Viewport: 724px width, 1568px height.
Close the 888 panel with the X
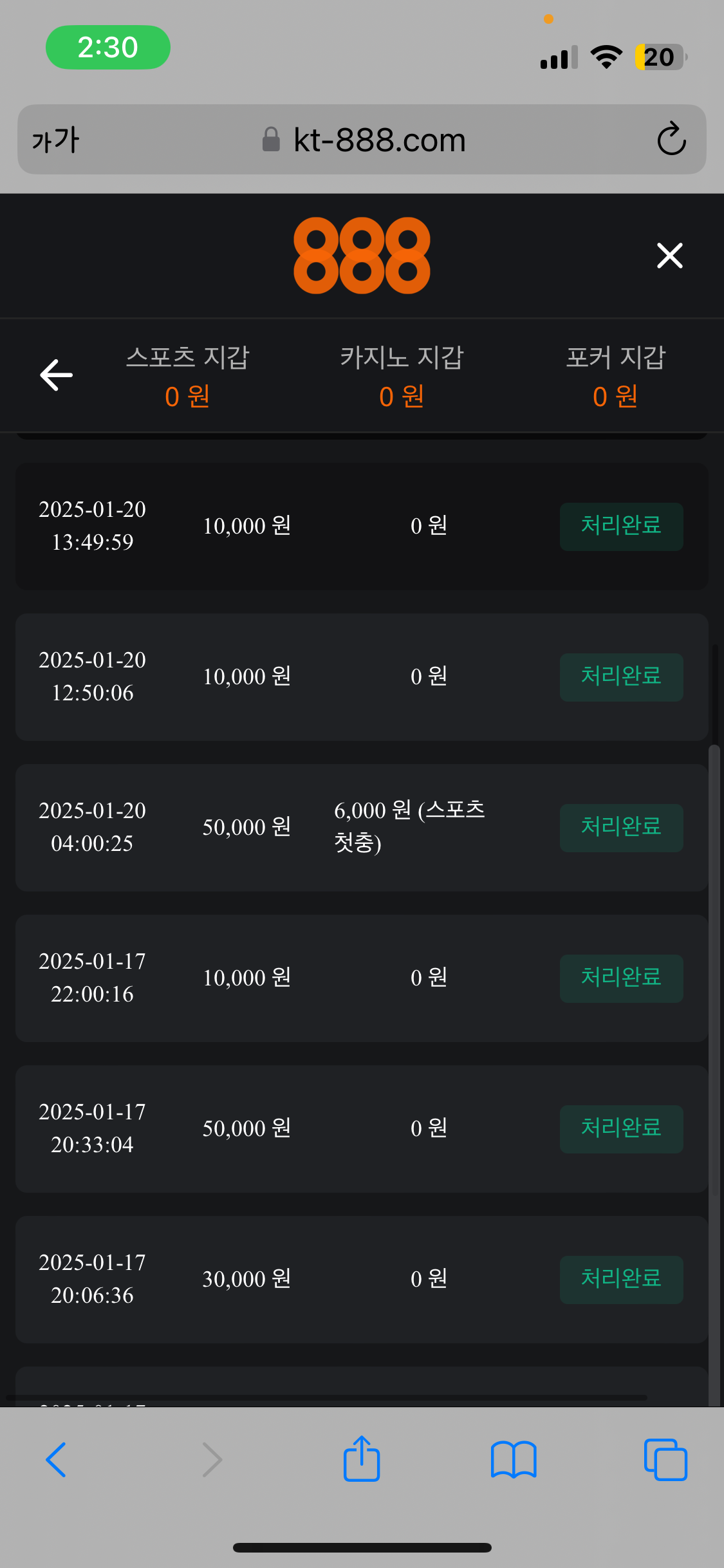(x=669, y=256)
